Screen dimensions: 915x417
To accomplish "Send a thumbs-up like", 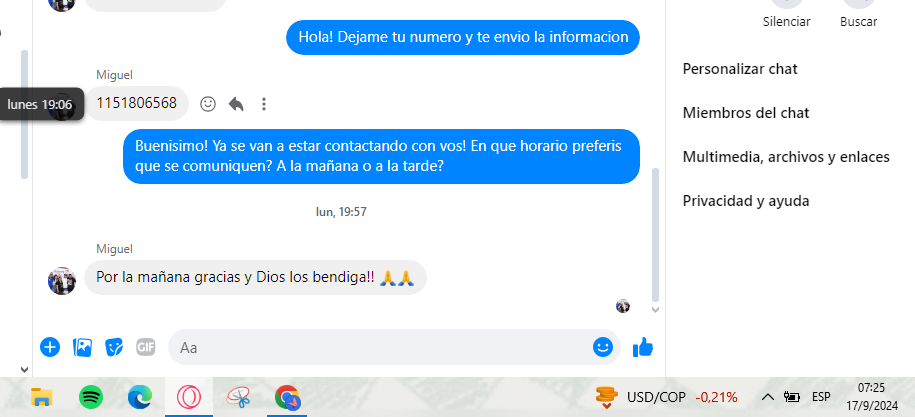I will point(643,347).
